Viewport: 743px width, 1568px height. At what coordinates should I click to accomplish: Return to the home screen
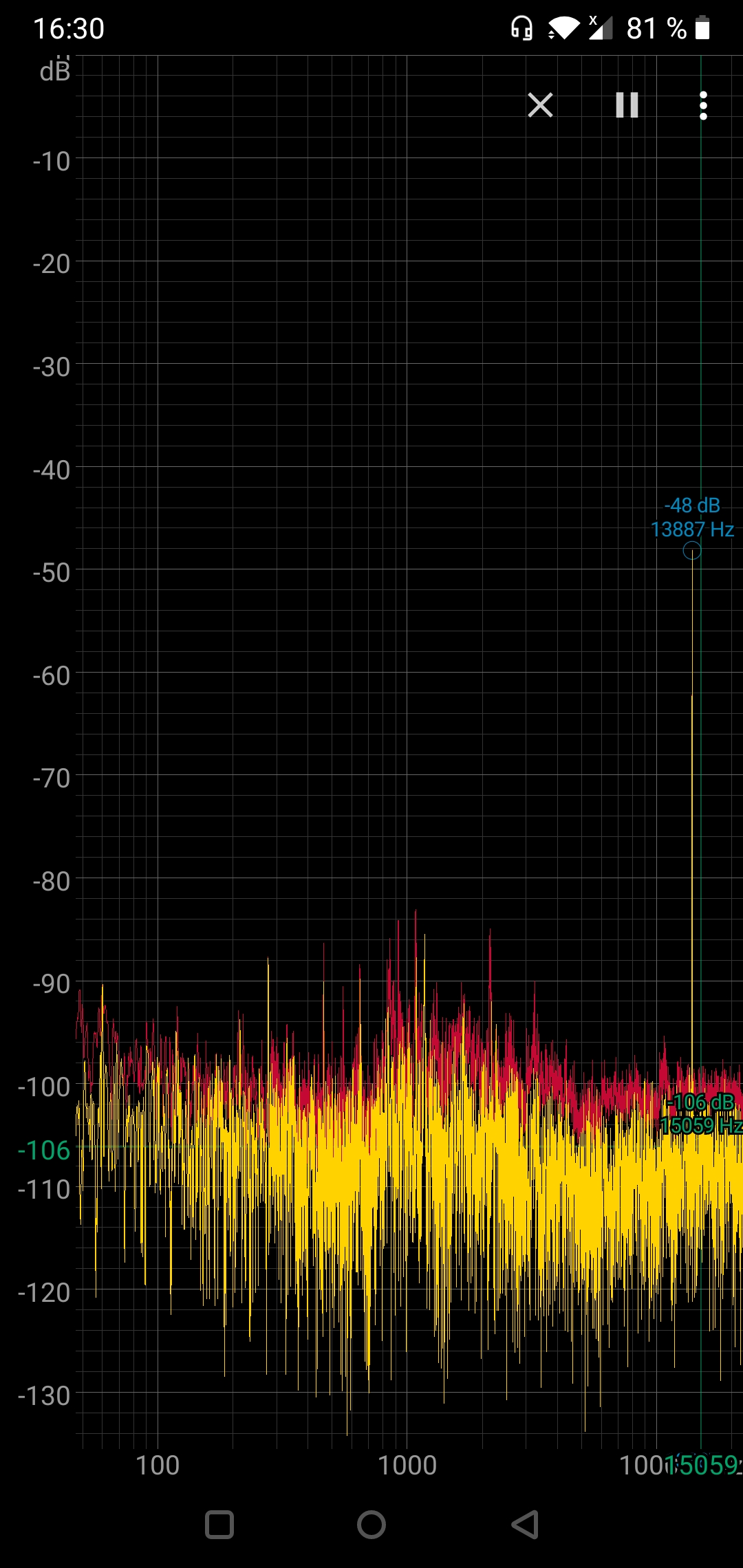pos(371,1525)
